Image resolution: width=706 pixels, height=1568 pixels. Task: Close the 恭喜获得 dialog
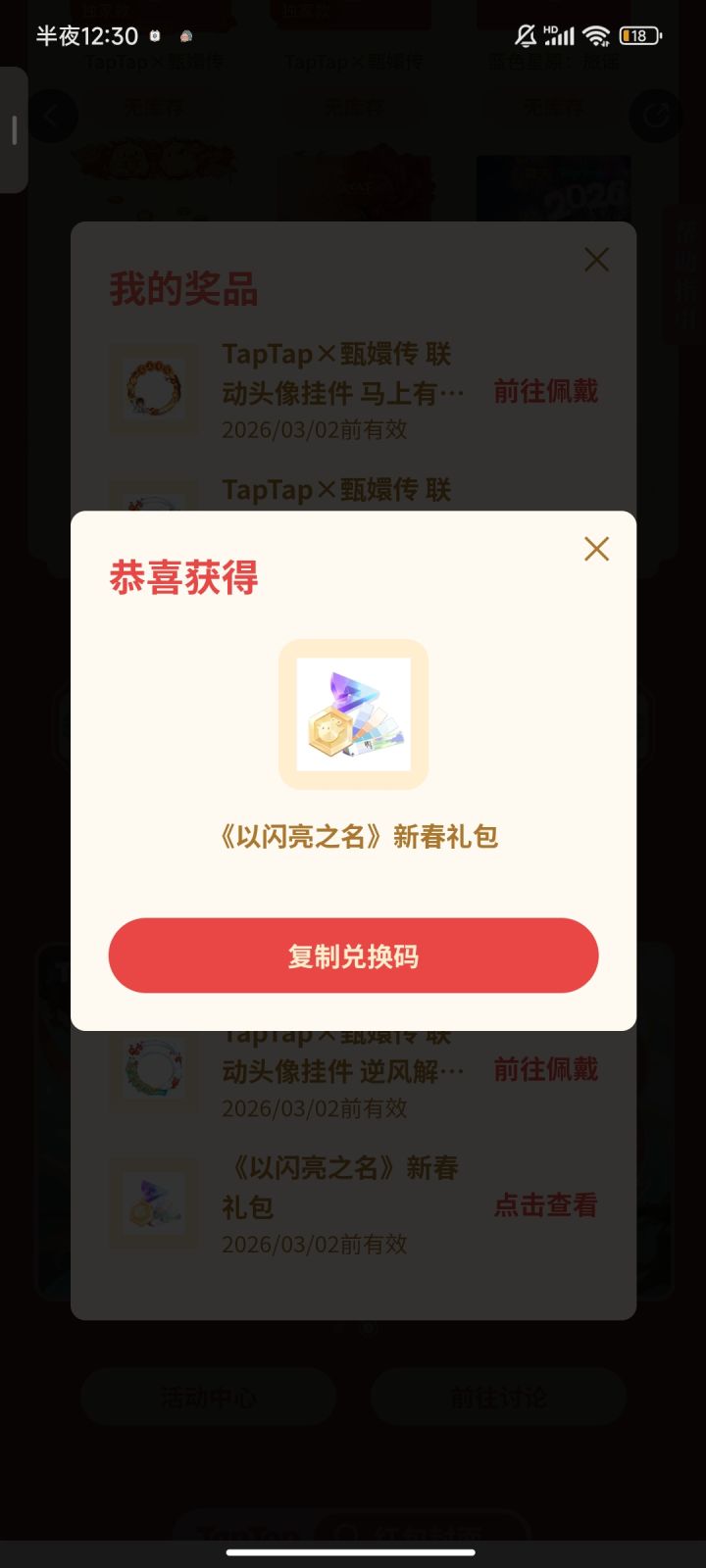tap(596, 549)
